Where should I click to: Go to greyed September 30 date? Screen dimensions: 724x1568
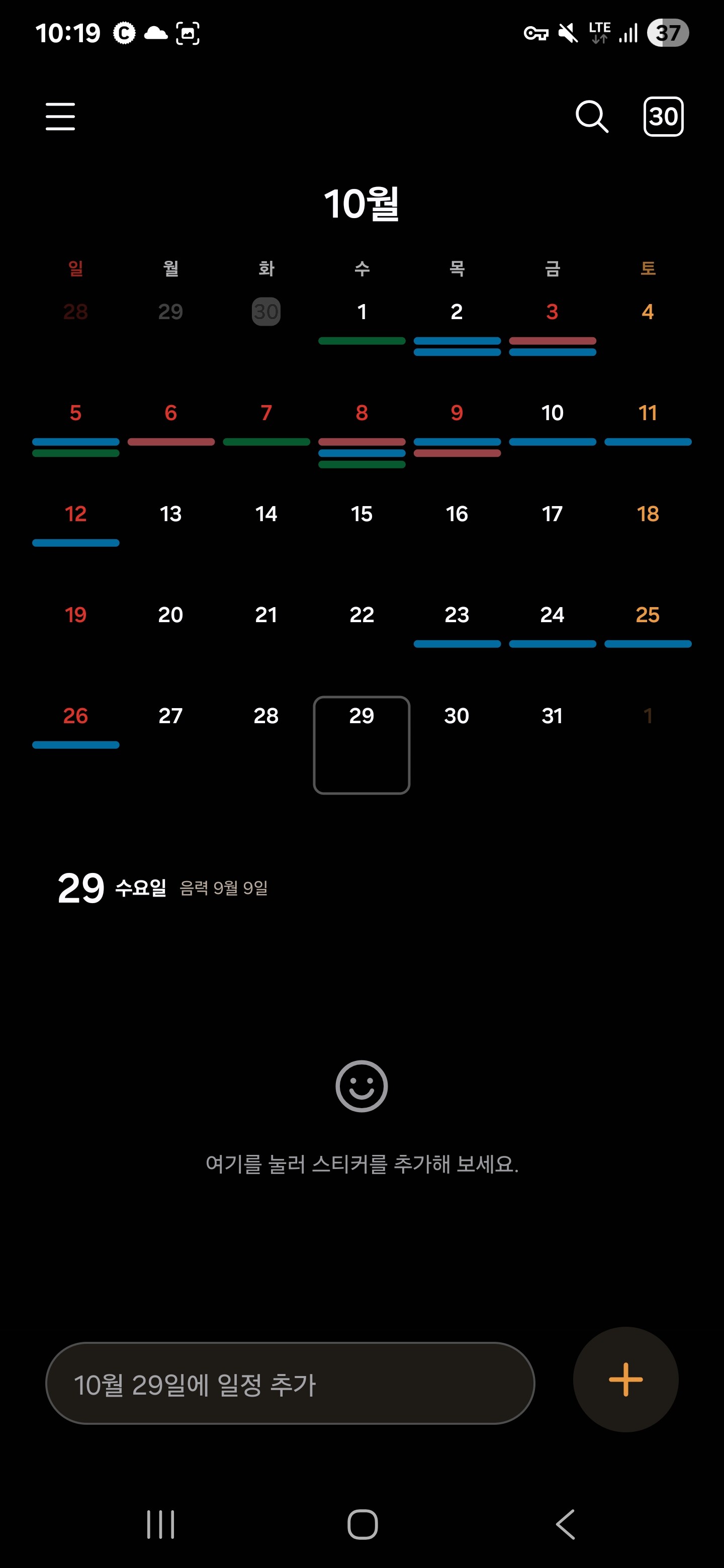pyautogui.click(x=266, y=312)
